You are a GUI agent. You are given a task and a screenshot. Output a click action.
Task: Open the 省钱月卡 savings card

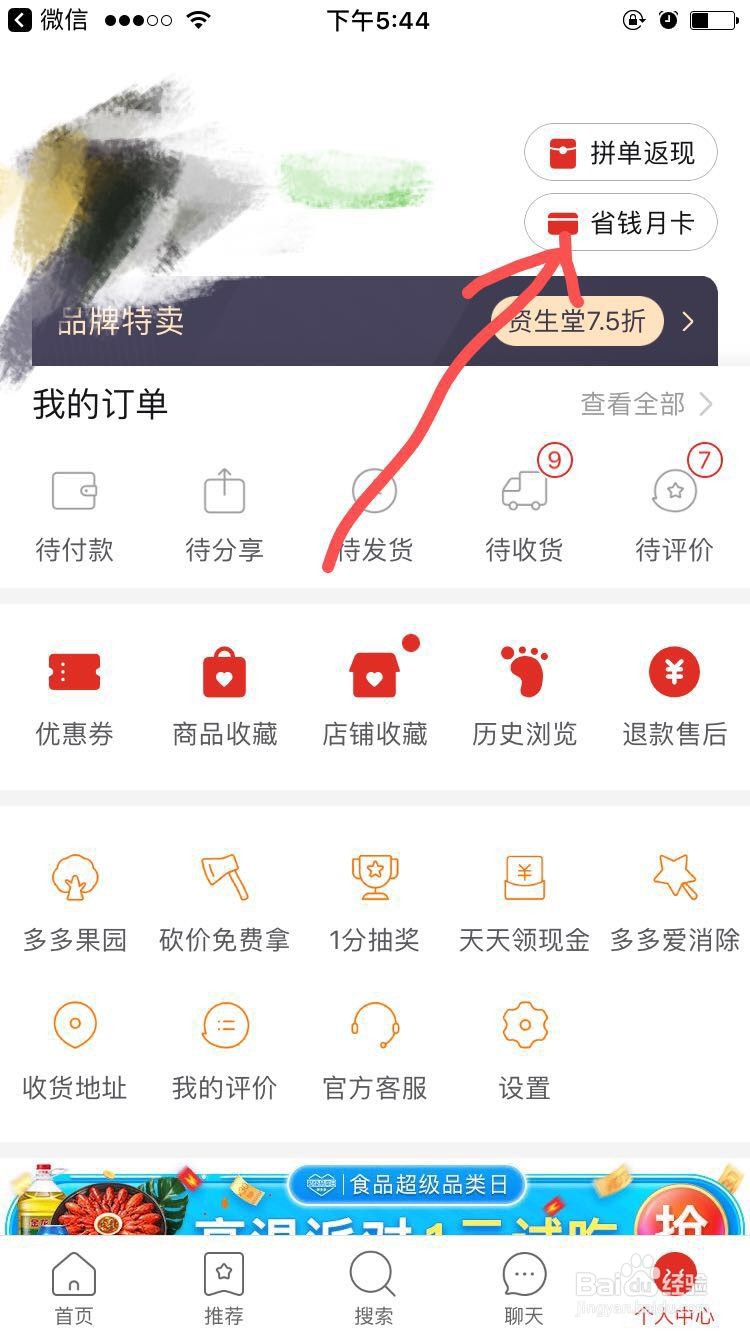click(x=620, y=222)
